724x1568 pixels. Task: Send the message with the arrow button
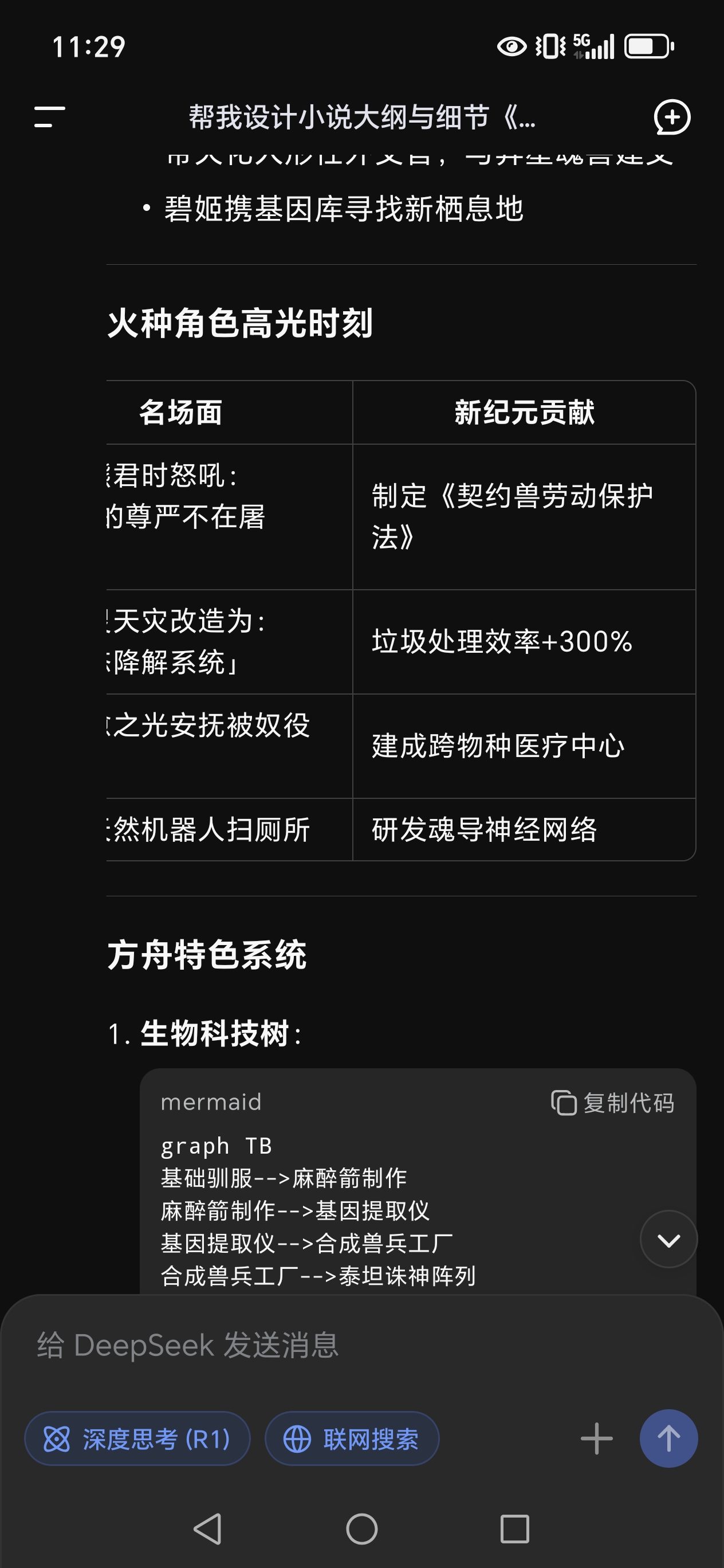[x=668, y=1439]
